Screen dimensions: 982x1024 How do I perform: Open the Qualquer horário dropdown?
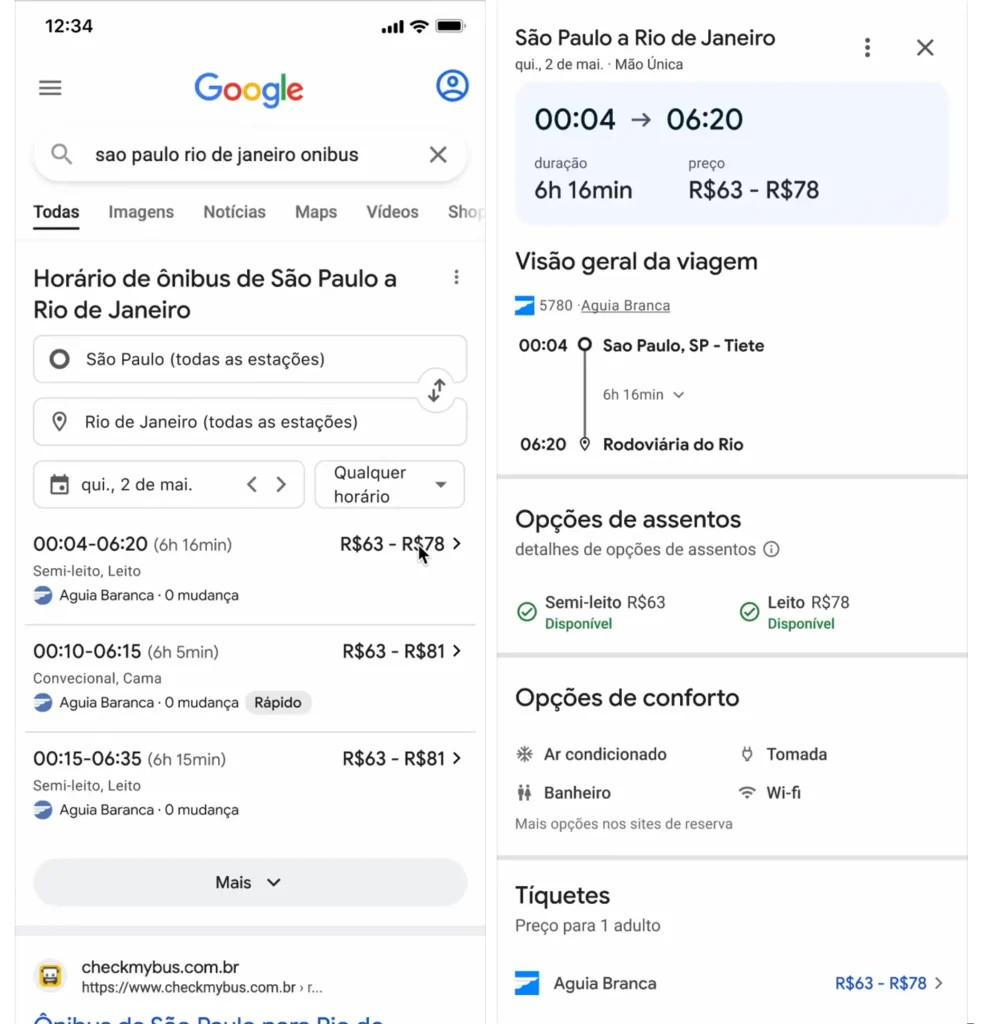pos(389,484)
